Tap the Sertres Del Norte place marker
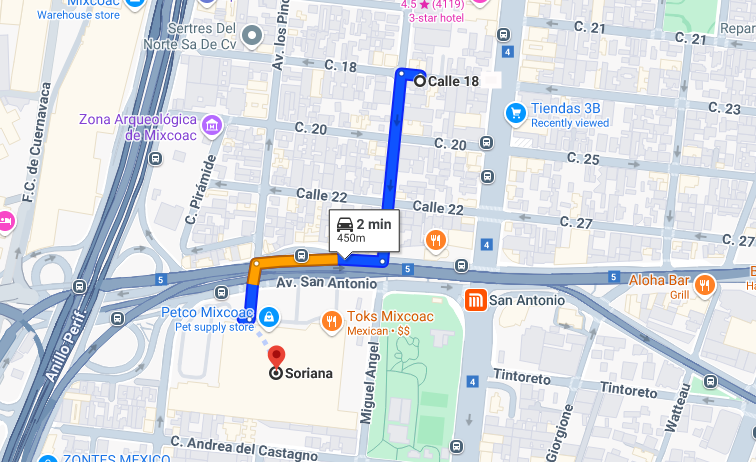756x462 pixels. click(x=252, y=36)
